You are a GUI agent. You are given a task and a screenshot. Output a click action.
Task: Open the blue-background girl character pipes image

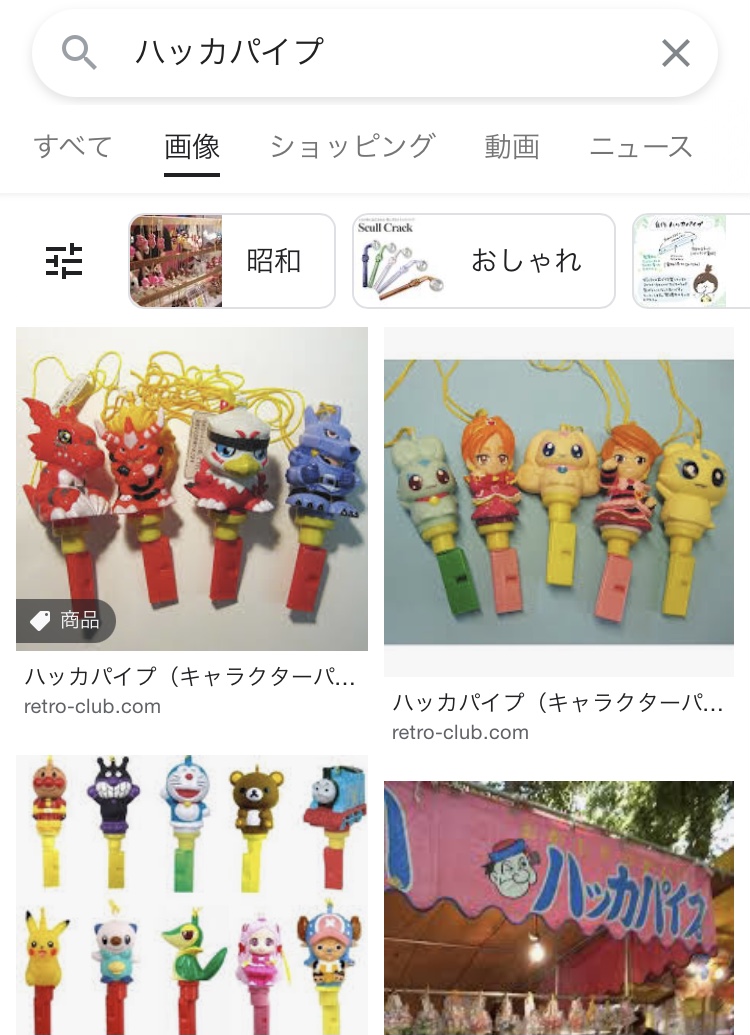click(559, 502)
